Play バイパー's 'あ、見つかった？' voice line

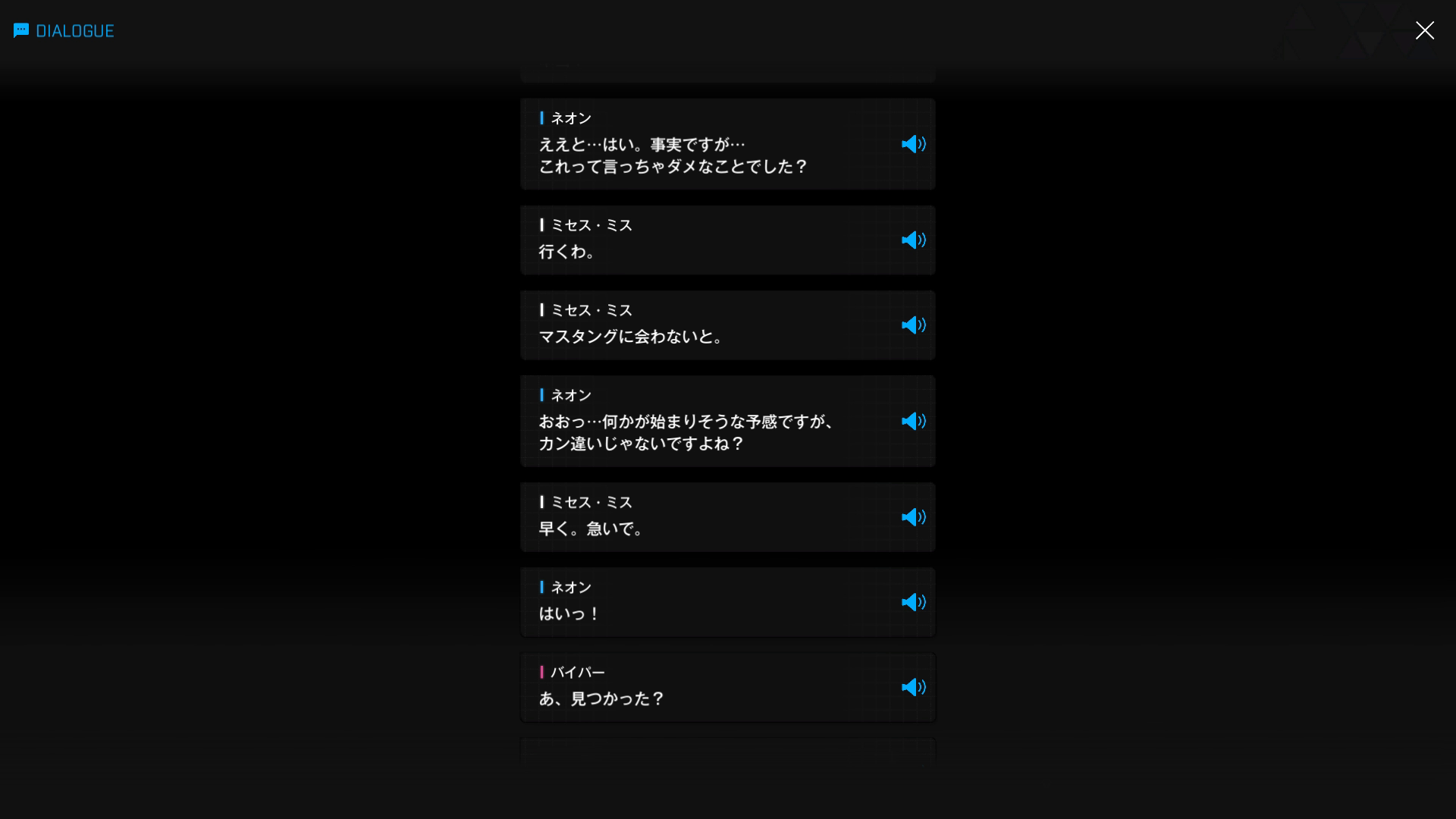[x=913, y=687]
